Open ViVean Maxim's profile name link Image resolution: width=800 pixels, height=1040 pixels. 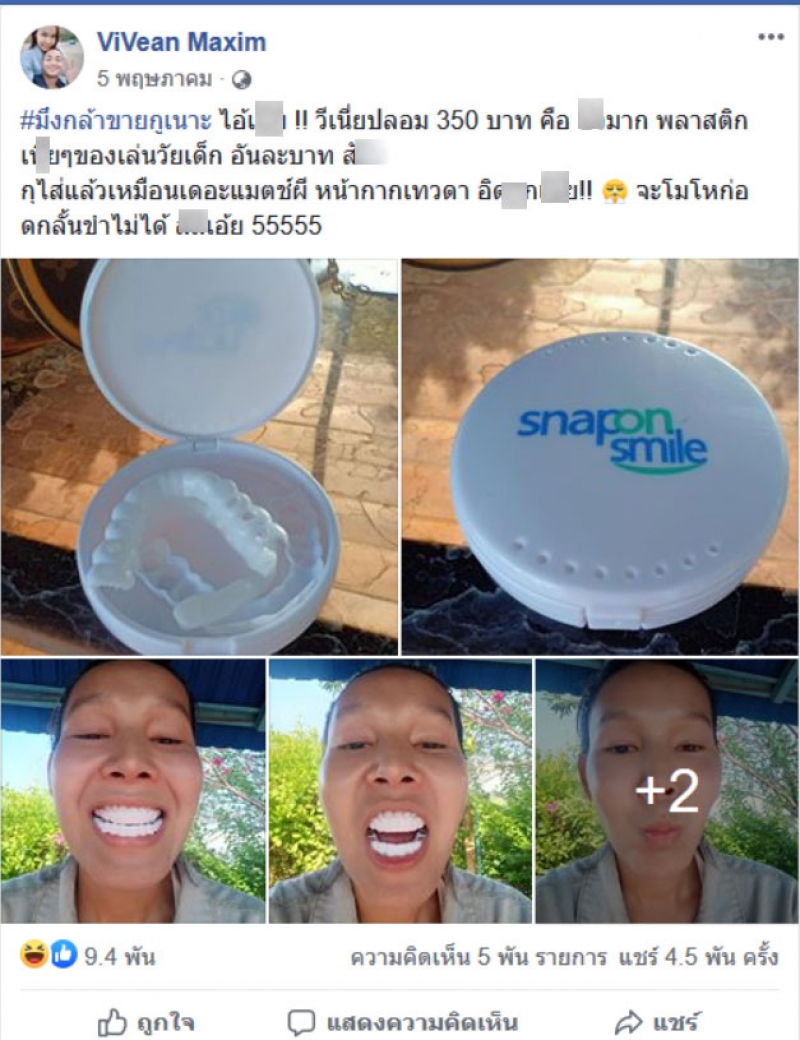point(181,42)
